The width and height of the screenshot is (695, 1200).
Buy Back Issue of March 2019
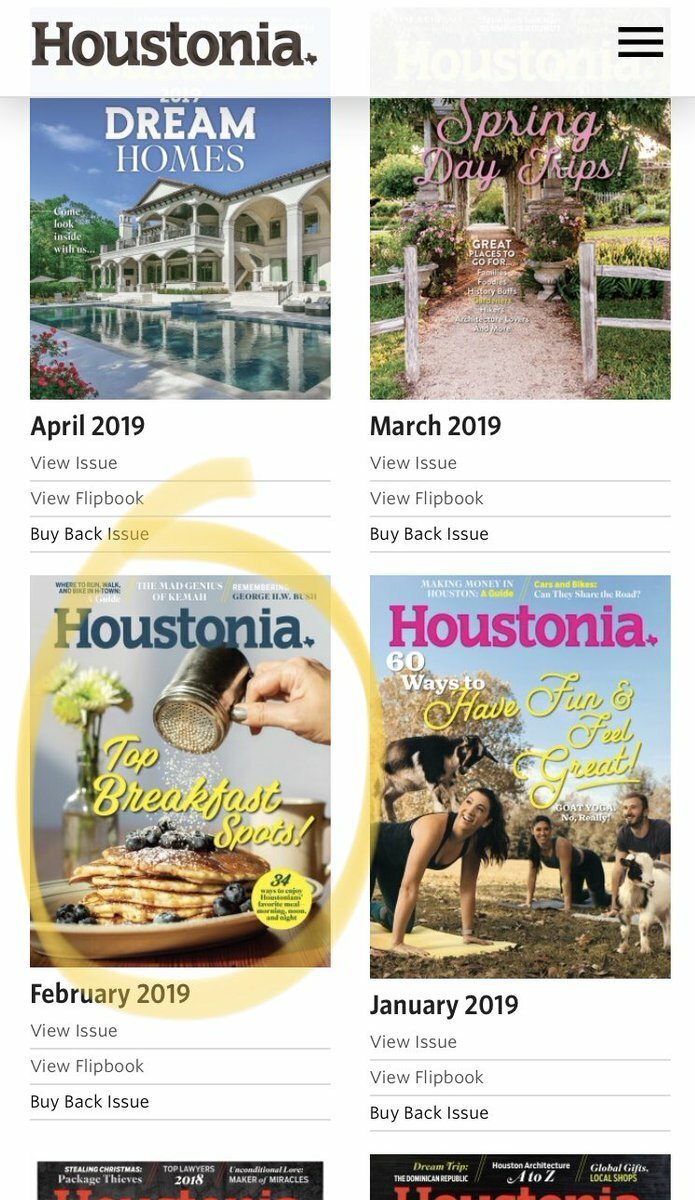point(430,534)
